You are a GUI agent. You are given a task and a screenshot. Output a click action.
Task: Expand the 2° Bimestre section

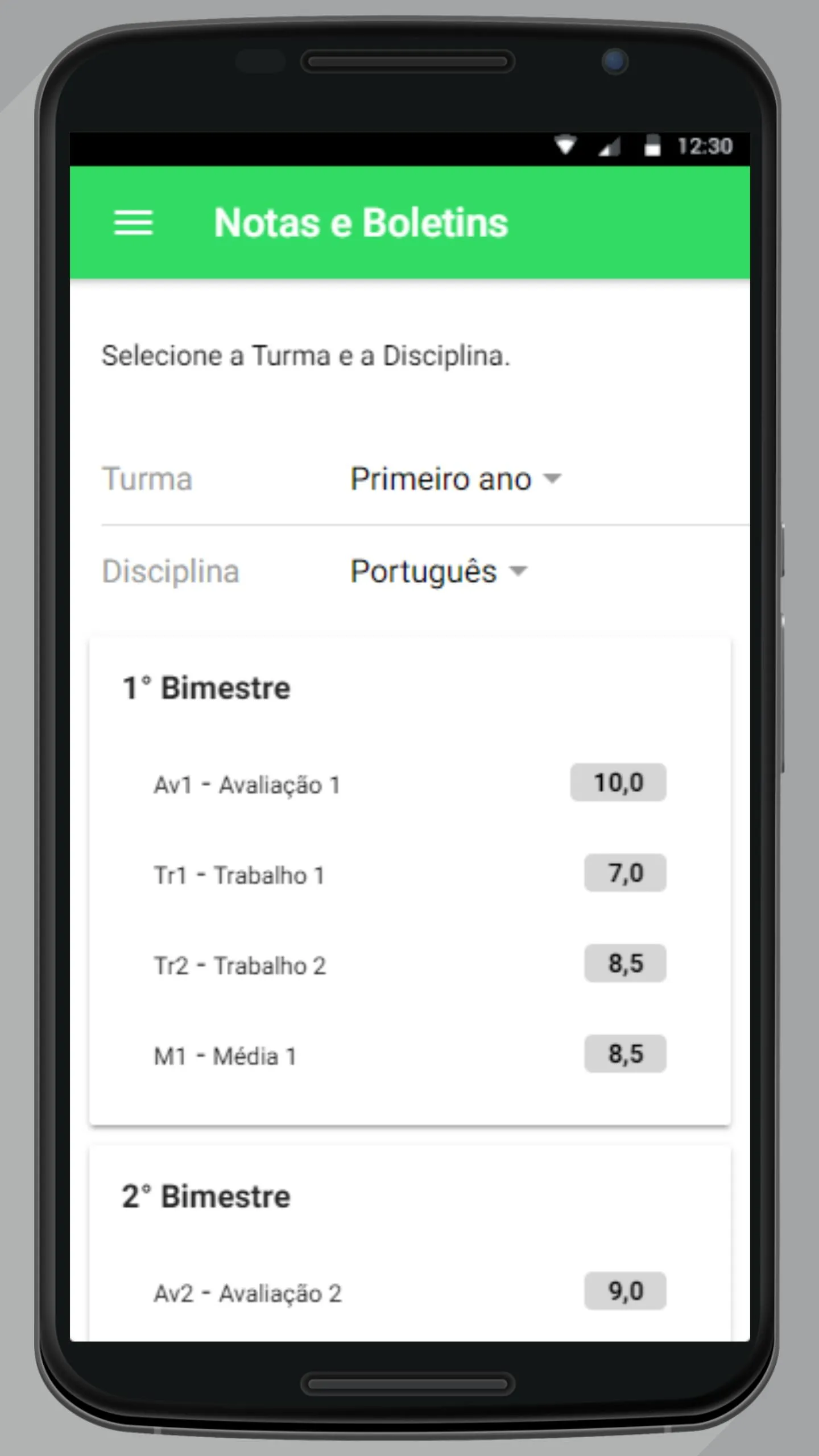206,1196
